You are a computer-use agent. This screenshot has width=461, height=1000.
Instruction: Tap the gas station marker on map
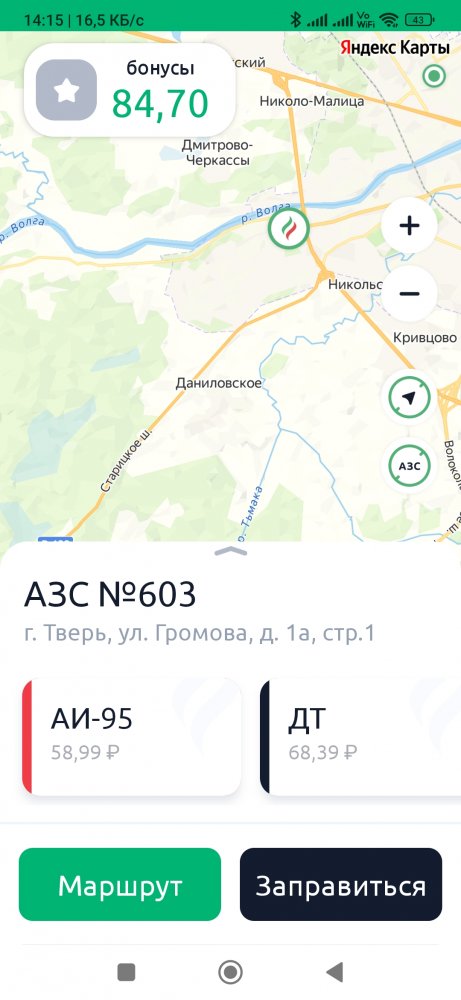click(289, 228)
